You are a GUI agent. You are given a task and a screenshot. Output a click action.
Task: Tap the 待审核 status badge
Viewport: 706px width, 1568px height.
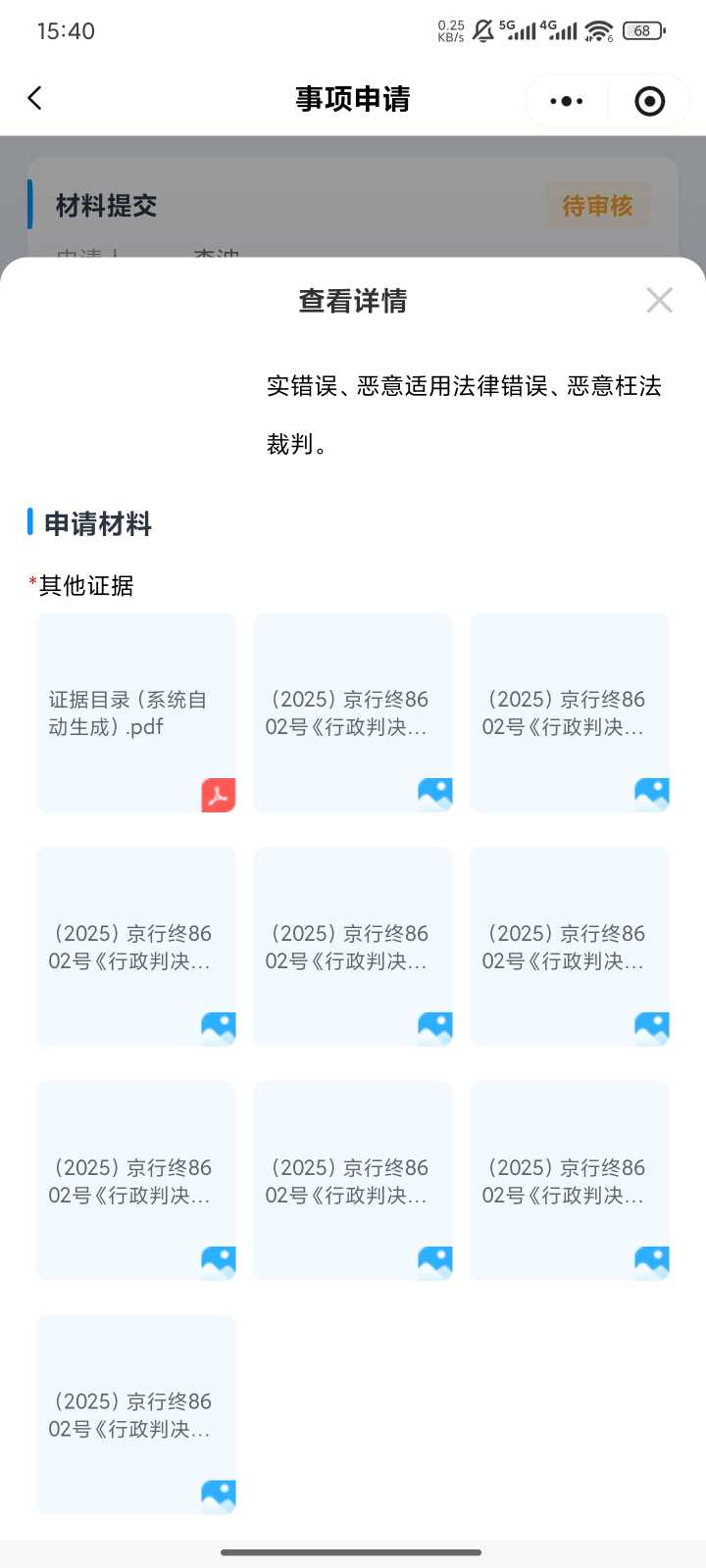click(594, 206)
